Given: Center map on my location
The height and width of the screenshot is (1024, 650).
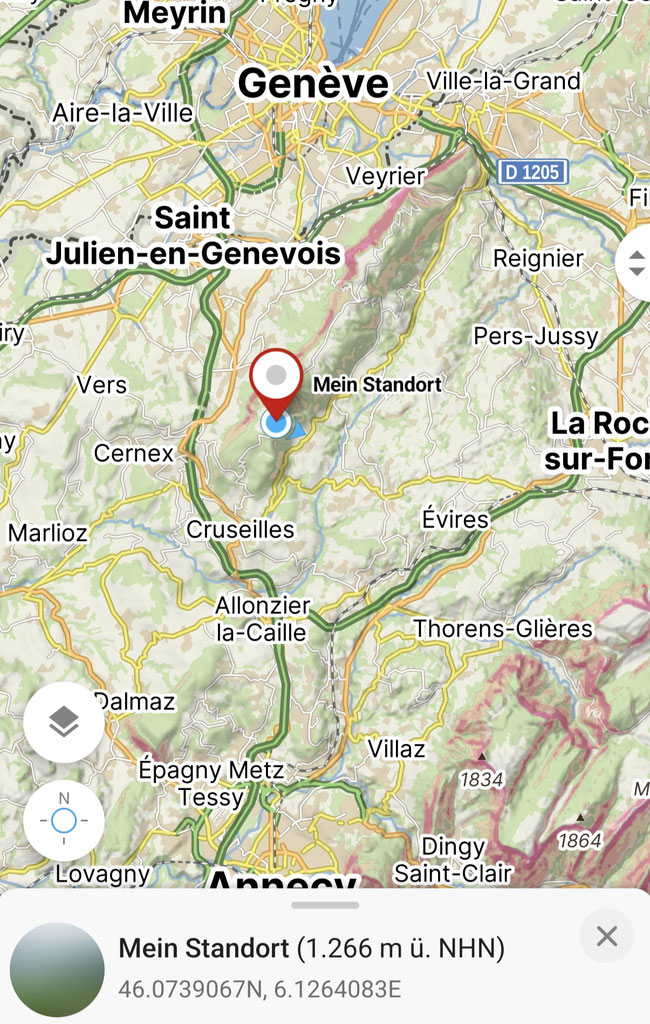Looking at the screenshot, I should 63,821.
